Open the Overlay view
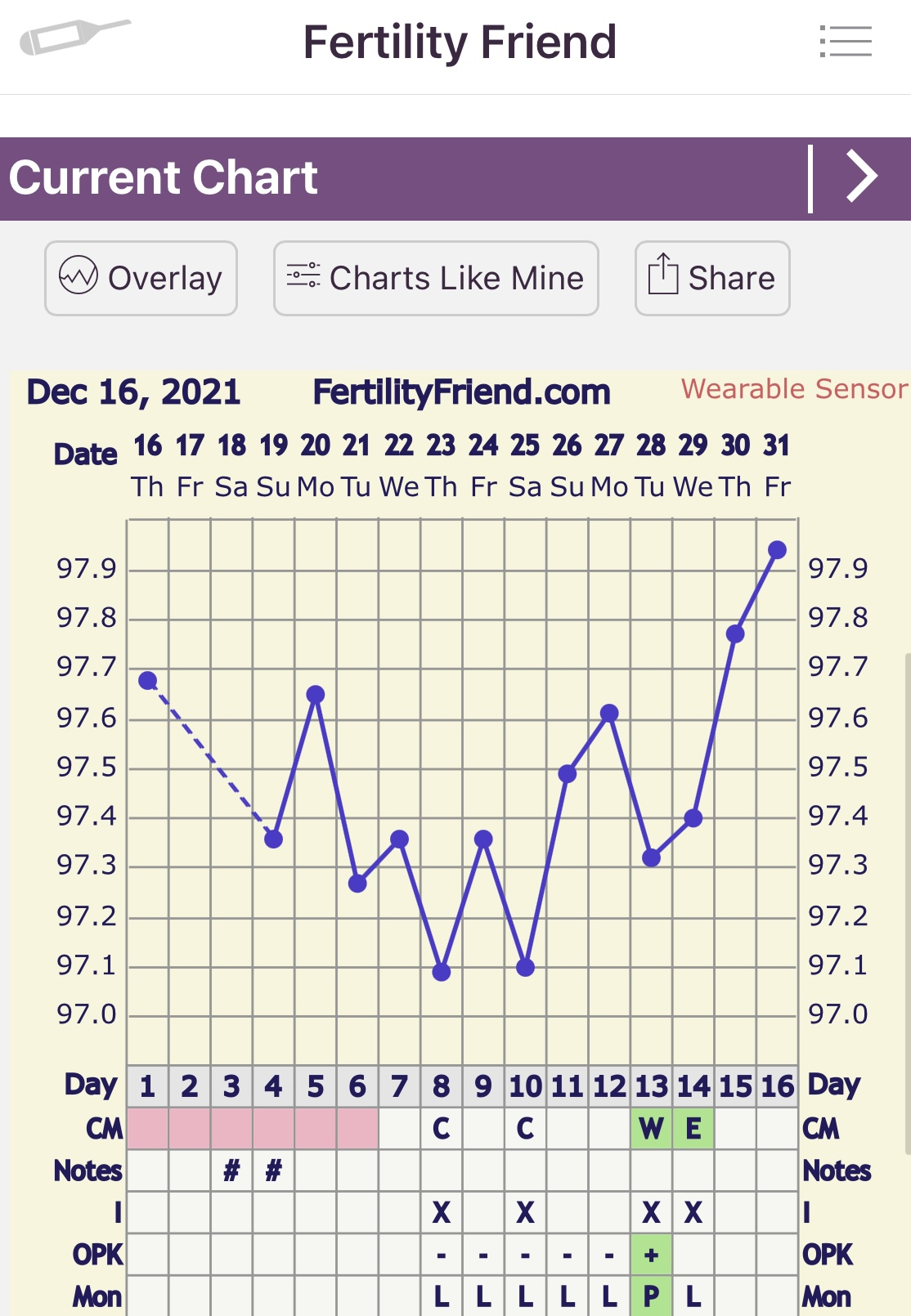The height and width of the screenshot is (1316, 911). [141, 278]
